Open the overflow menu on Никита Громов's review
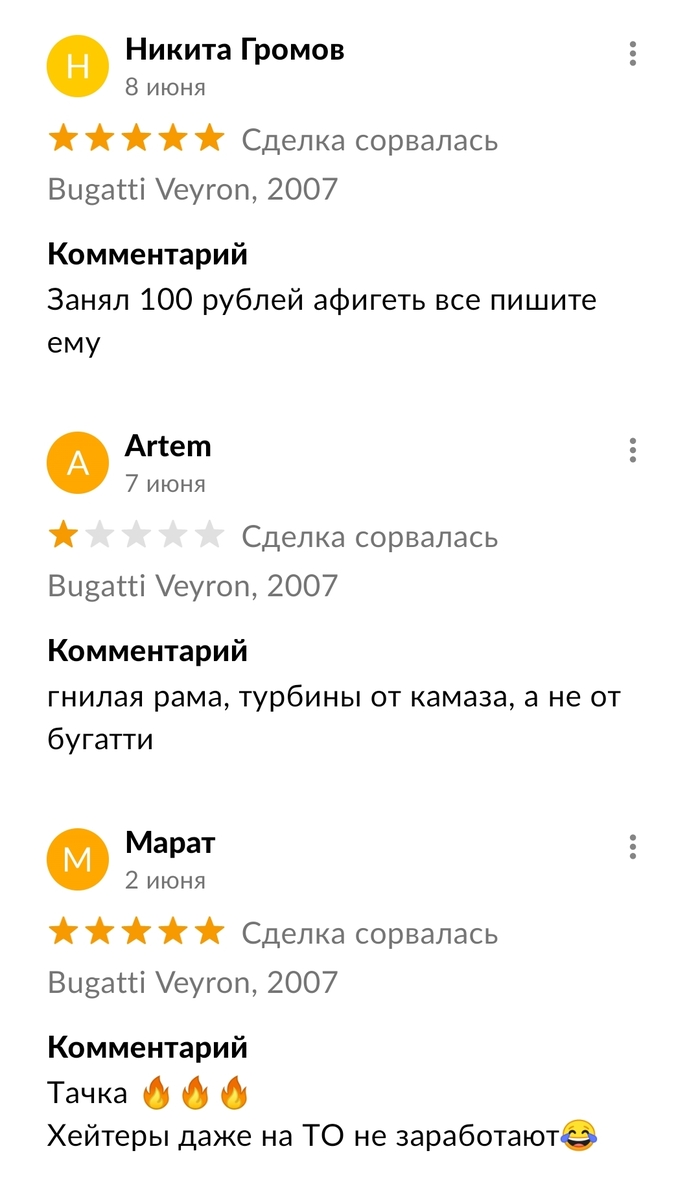The height and width of the screenshot is (1199, 700). (633, 54)
